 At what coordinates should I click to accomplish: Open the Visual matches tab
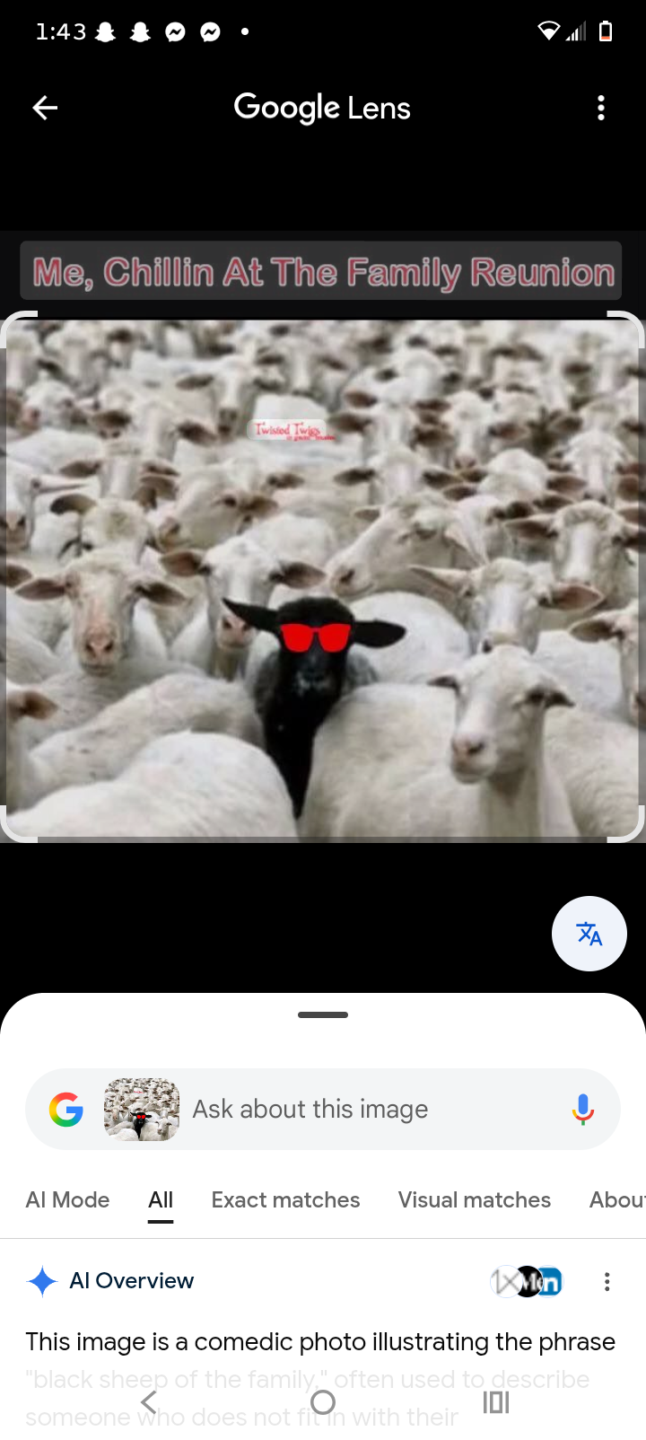[x=474, y=1199]
